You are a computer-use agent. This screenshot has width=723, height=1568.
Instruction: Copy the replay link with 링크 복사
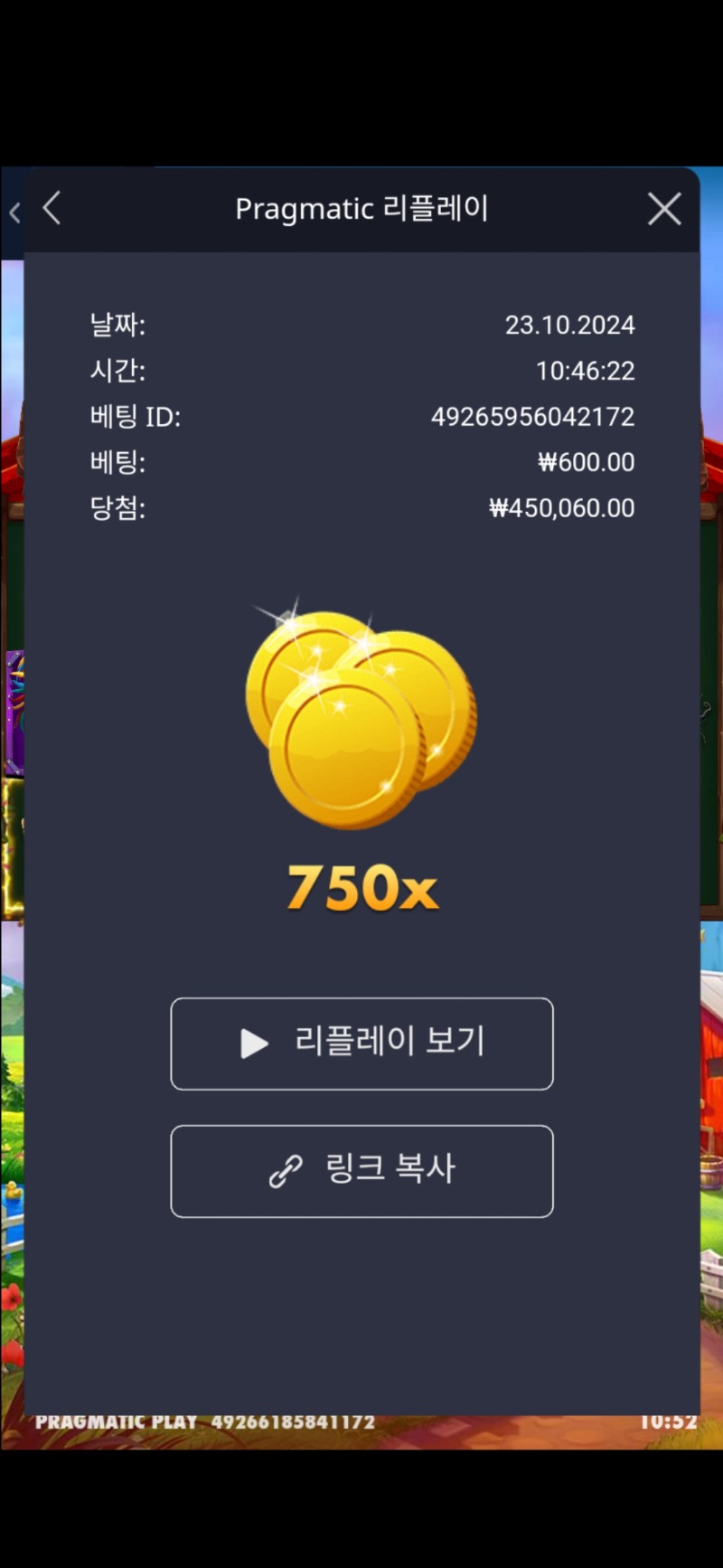click(x=361, y=1171)
